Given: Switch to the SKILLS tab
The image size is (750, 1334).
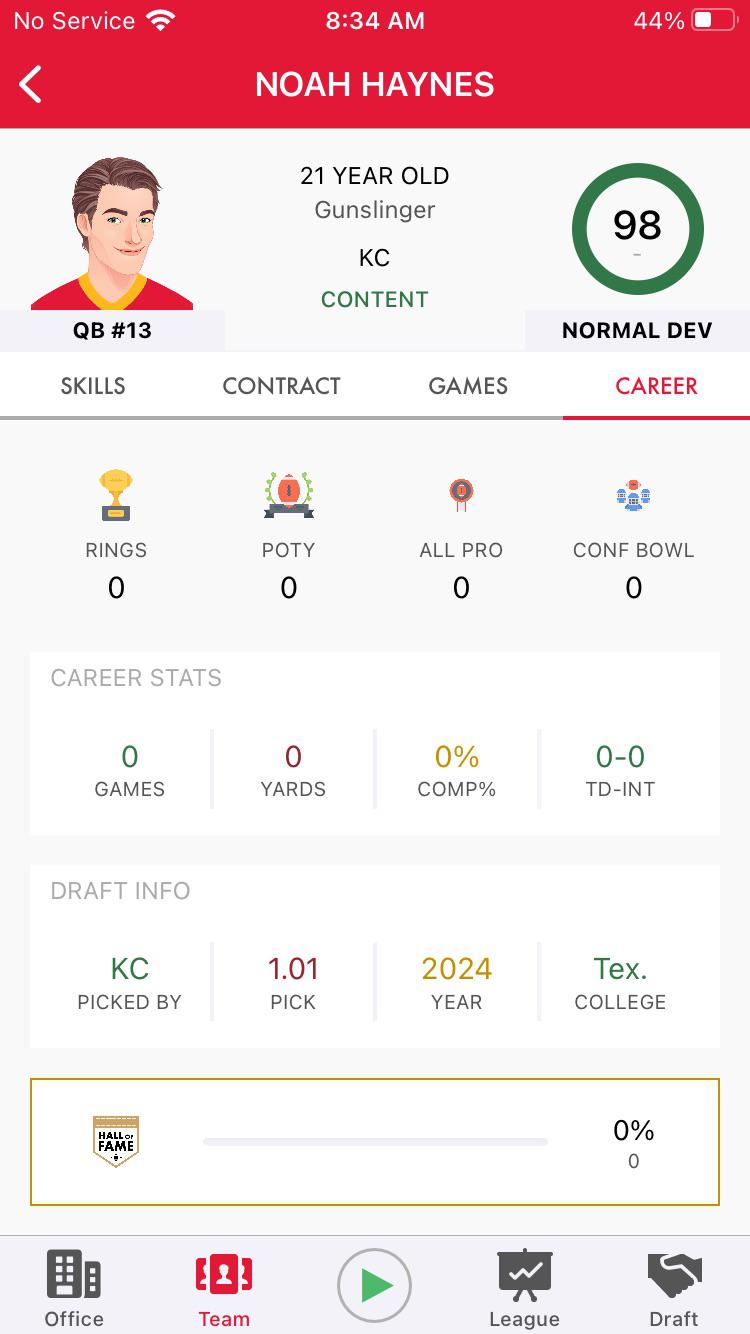Looking at the screenshot, I should click(x=92, y=385).
